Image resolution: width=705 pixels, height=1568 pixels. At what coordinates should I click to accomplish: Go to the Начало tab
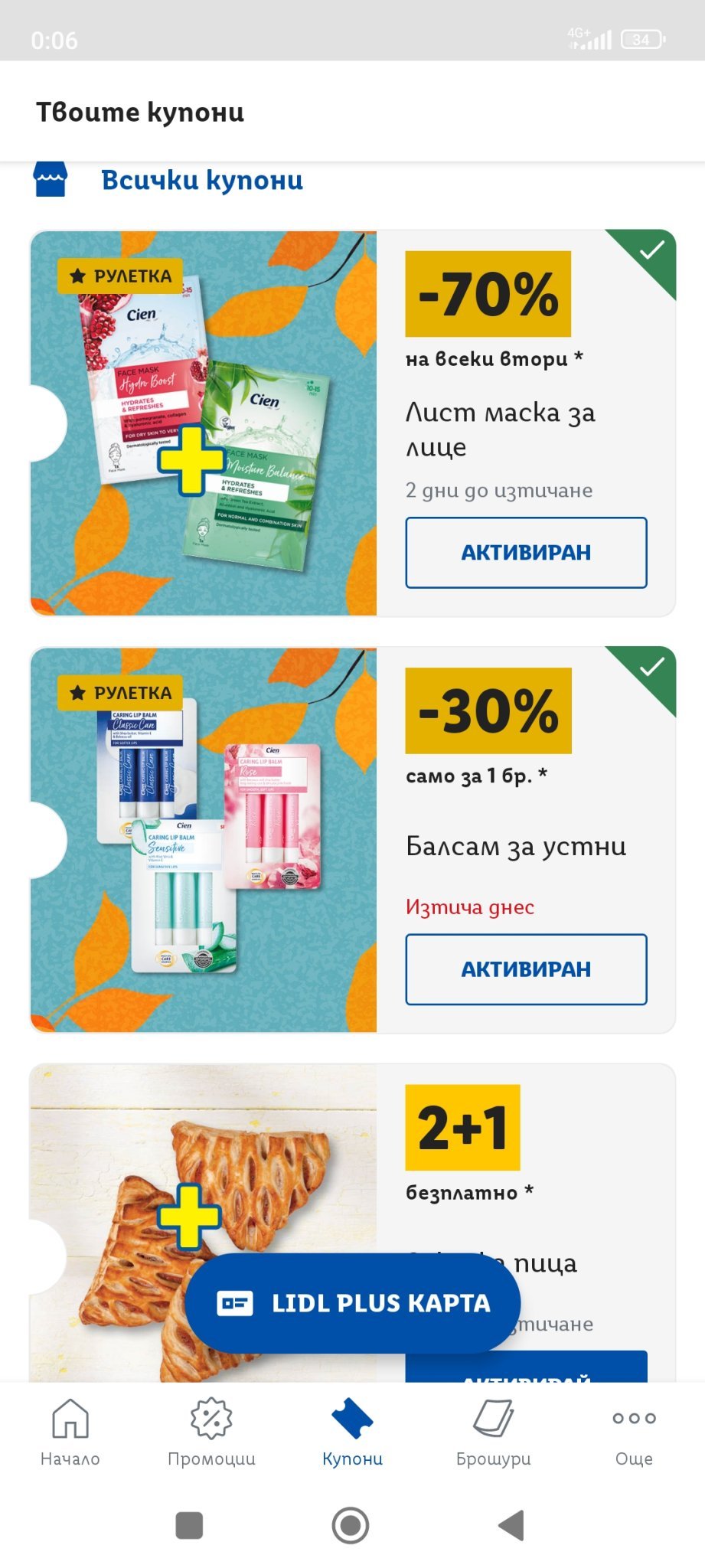(70, 1432)
